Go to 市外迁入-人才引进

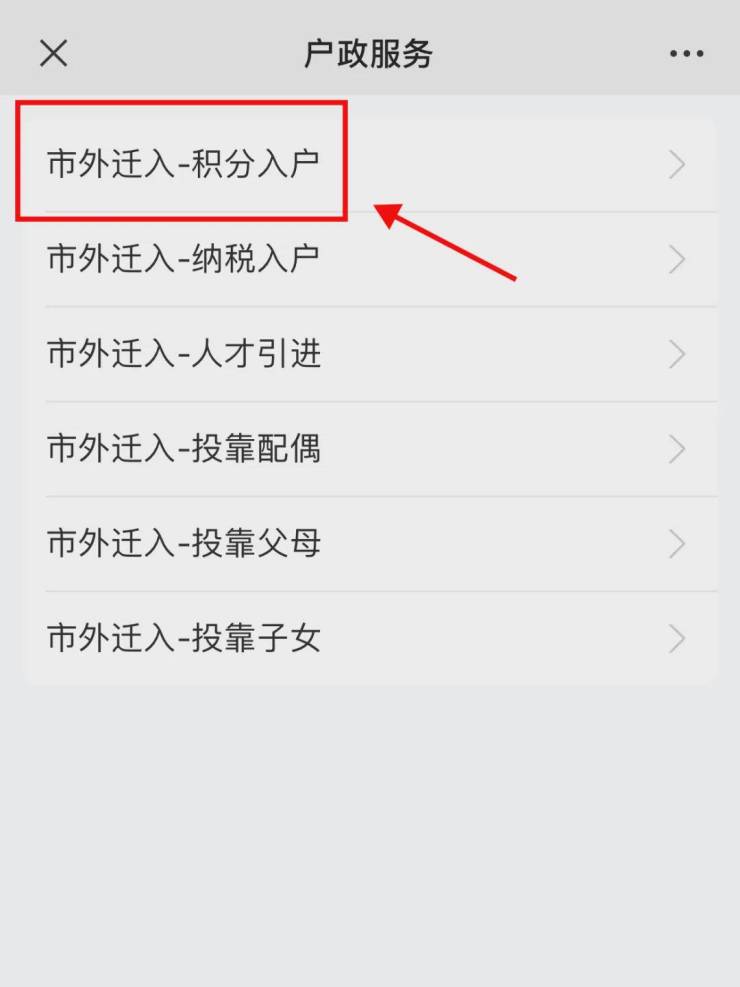[370, 354]
